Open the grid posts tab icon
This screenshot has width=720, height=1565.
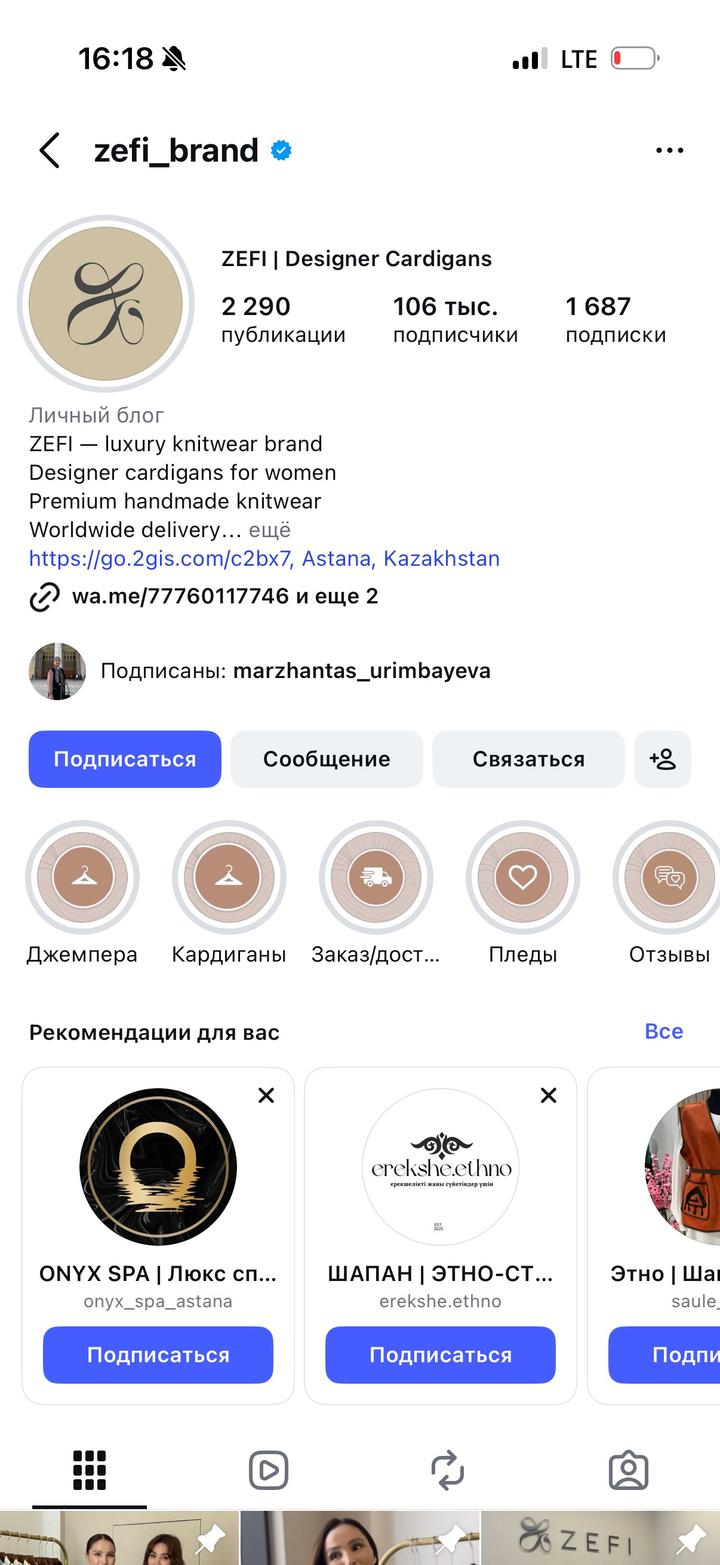coord(89,1470)
